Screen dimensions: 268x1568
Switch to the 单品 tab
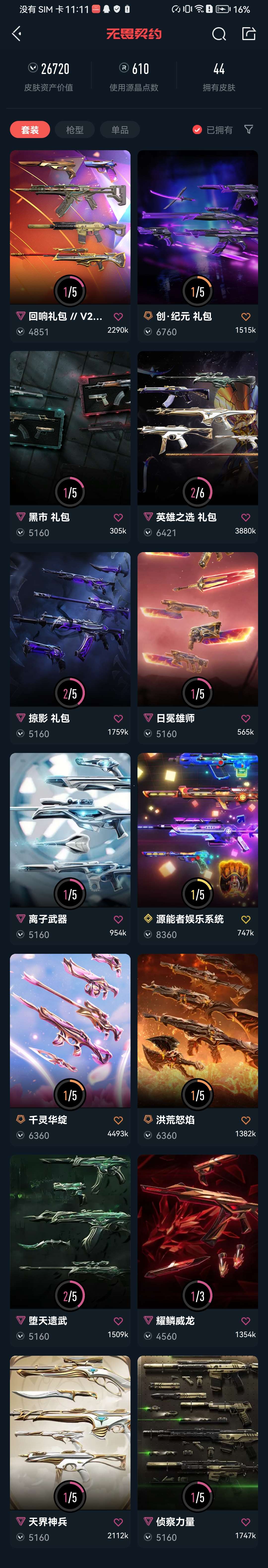pos(120,130)
